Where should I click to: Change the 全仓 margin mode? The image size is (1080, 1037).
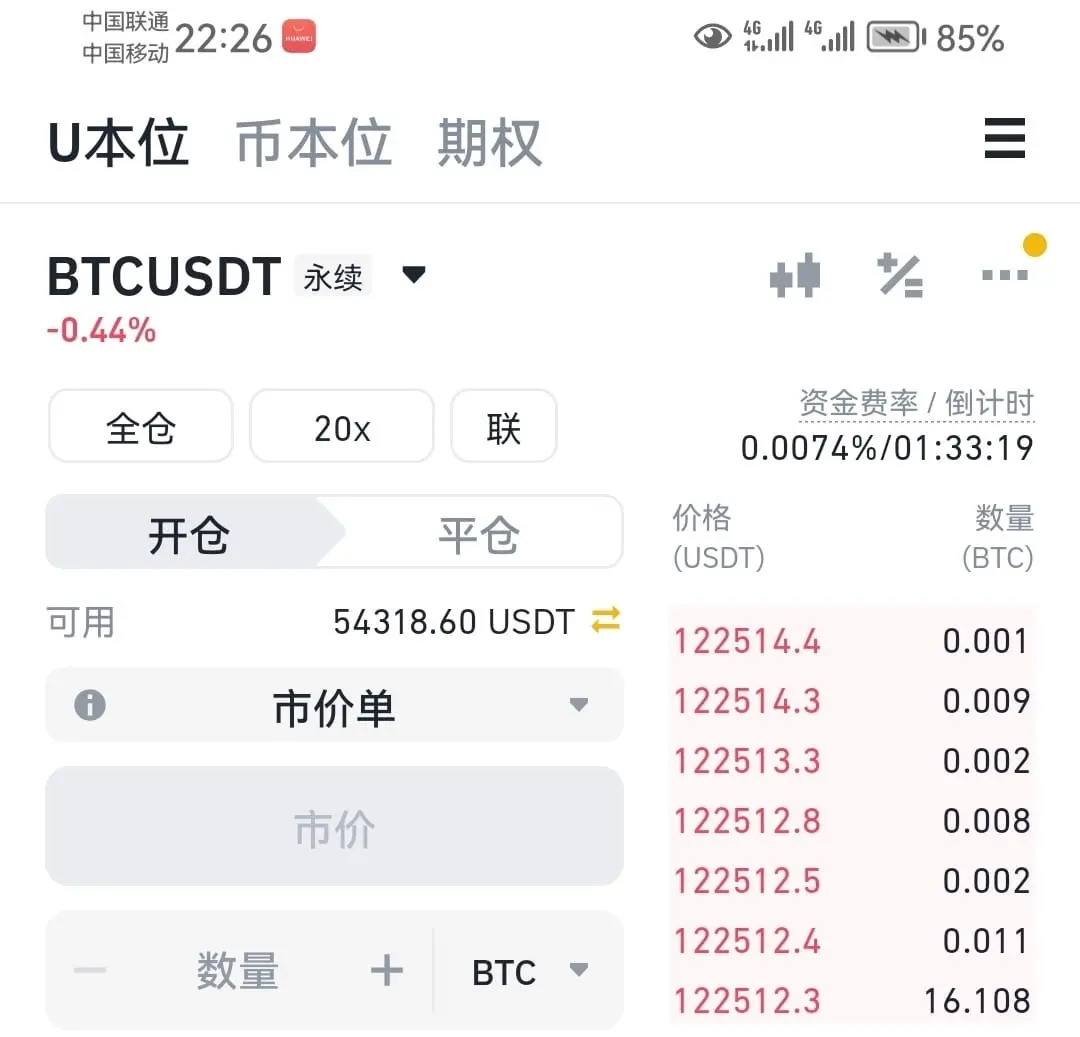[141, 426]
